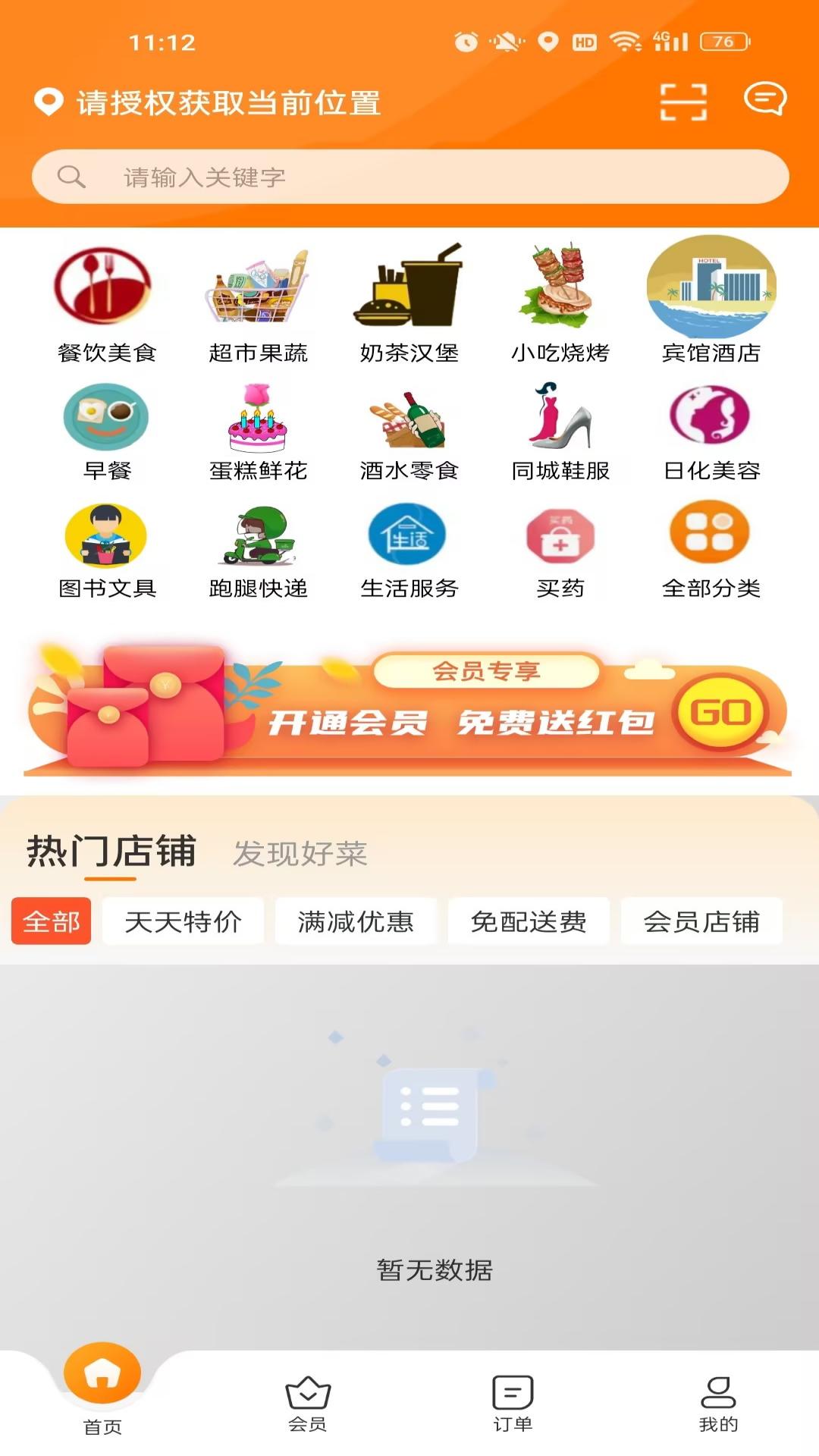Enable the 满减优惠 filter
819x1456 pixels.
point(356,921)
